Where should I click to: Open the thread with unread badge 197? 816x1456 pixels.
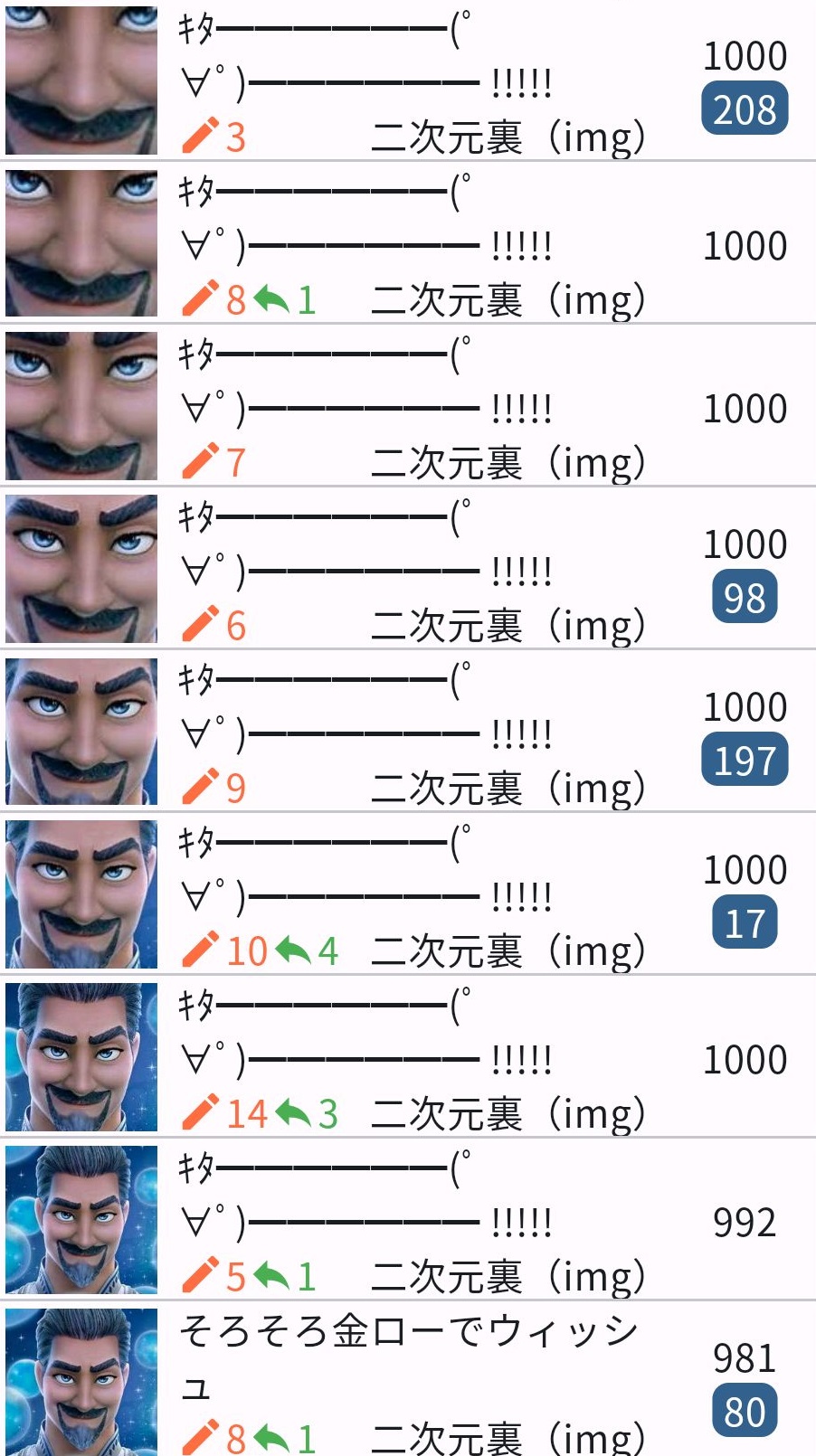(x=407, y=733)
